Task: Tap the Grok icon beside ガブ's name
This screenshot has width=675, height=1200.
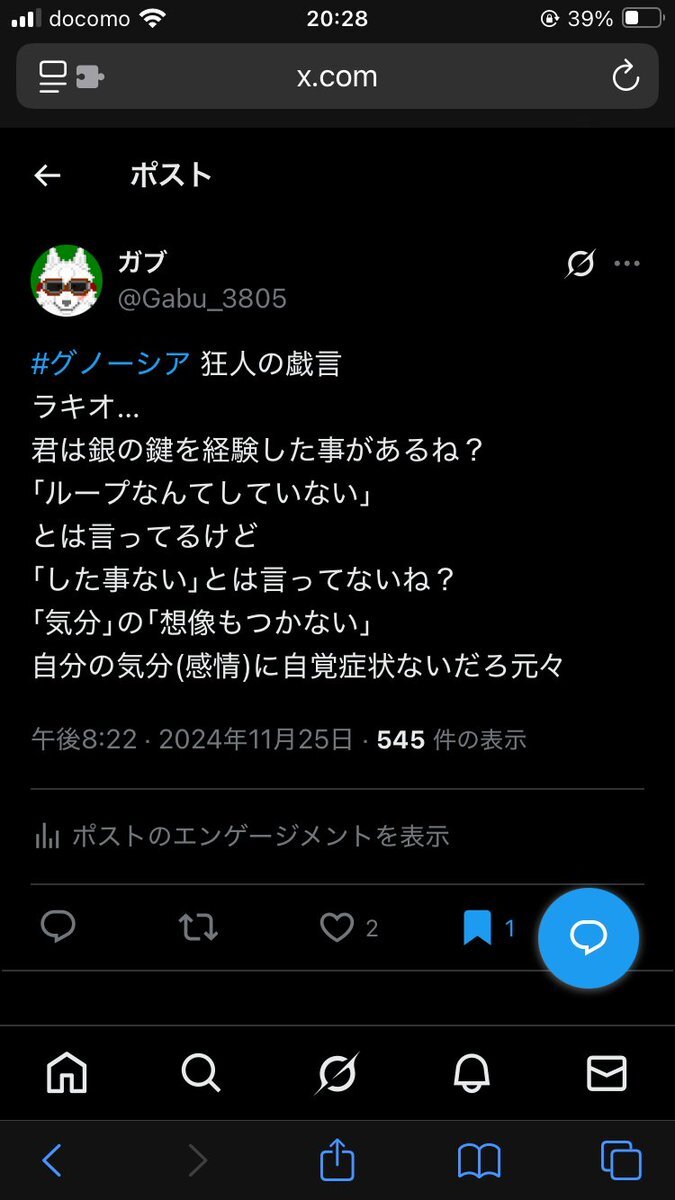Action: pos(580,264)
